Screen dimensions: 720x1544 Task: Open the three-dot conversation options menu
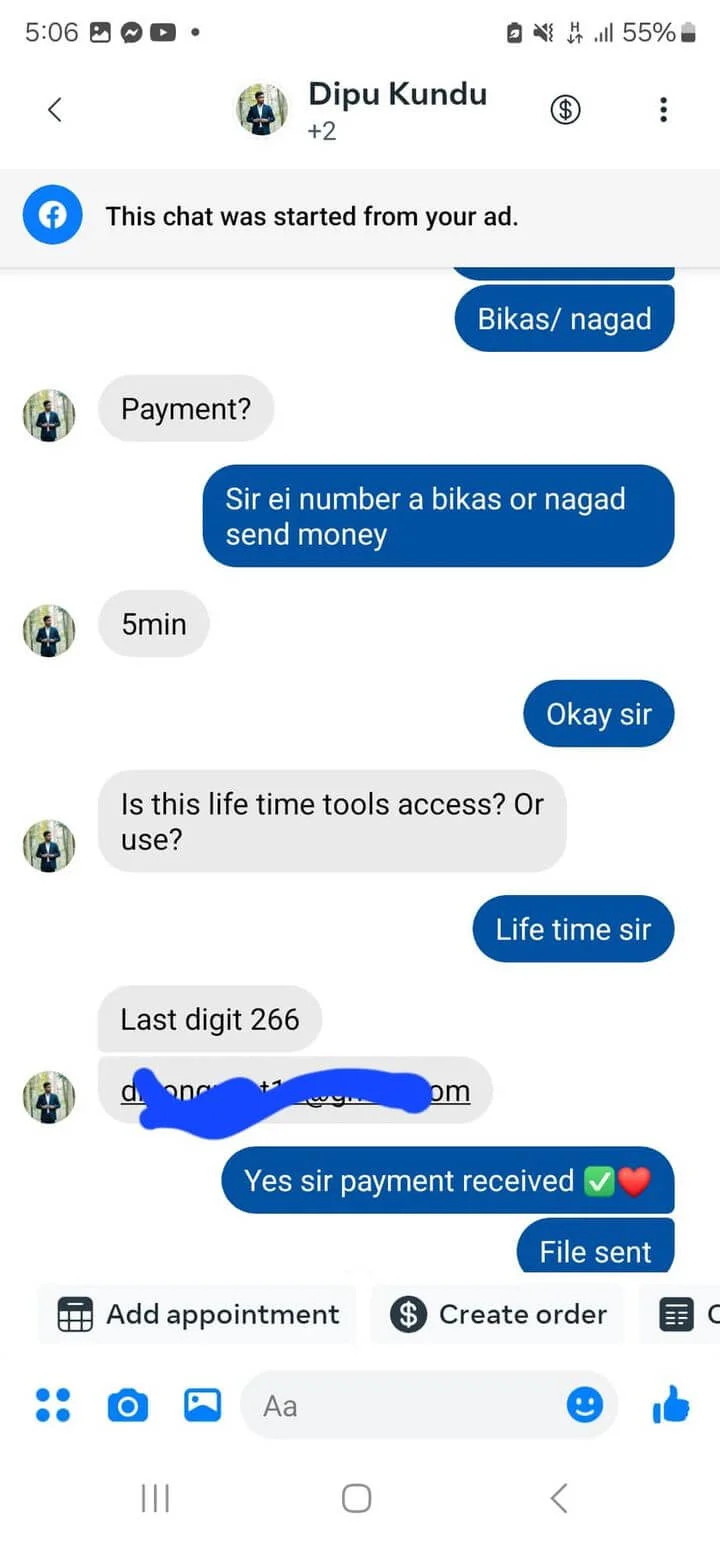tap(663, 110)
